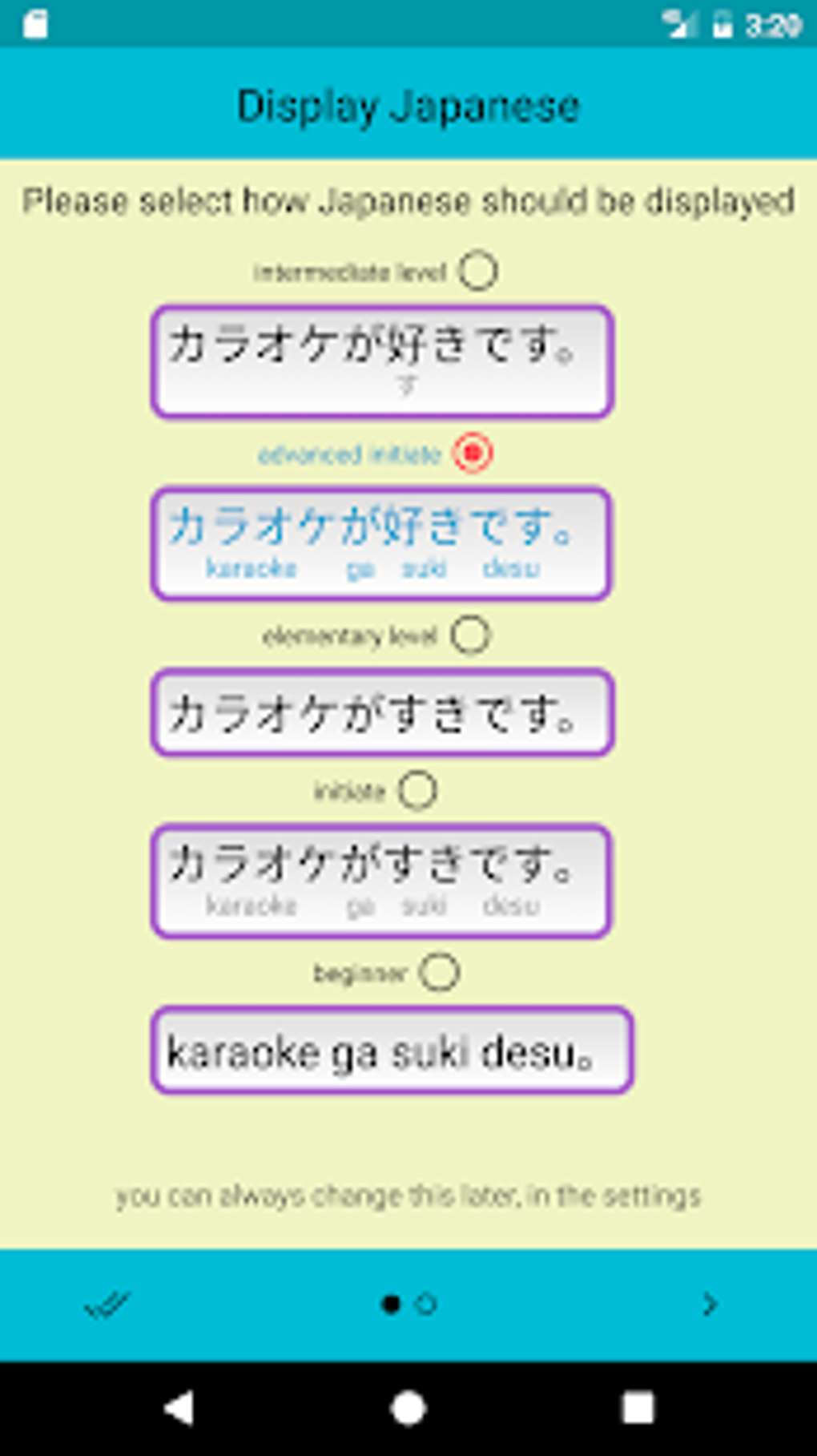This screenshot has width=817, height=1456.
Task: Tap the intermediate level kanji sample box
Action: [x=382, y=361]
